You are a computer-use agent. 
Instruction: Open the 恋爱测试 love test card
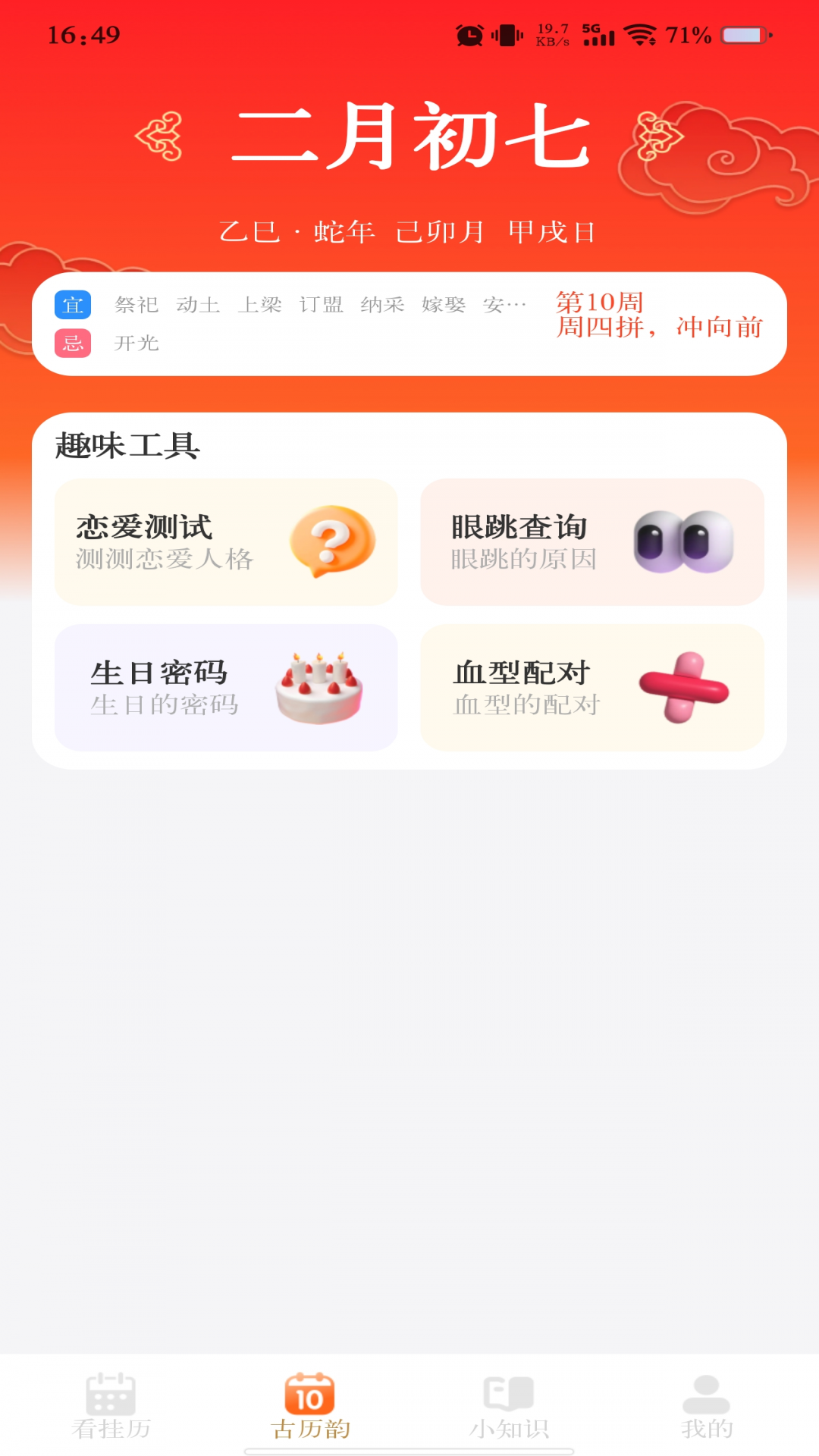[x=225, y=541]
